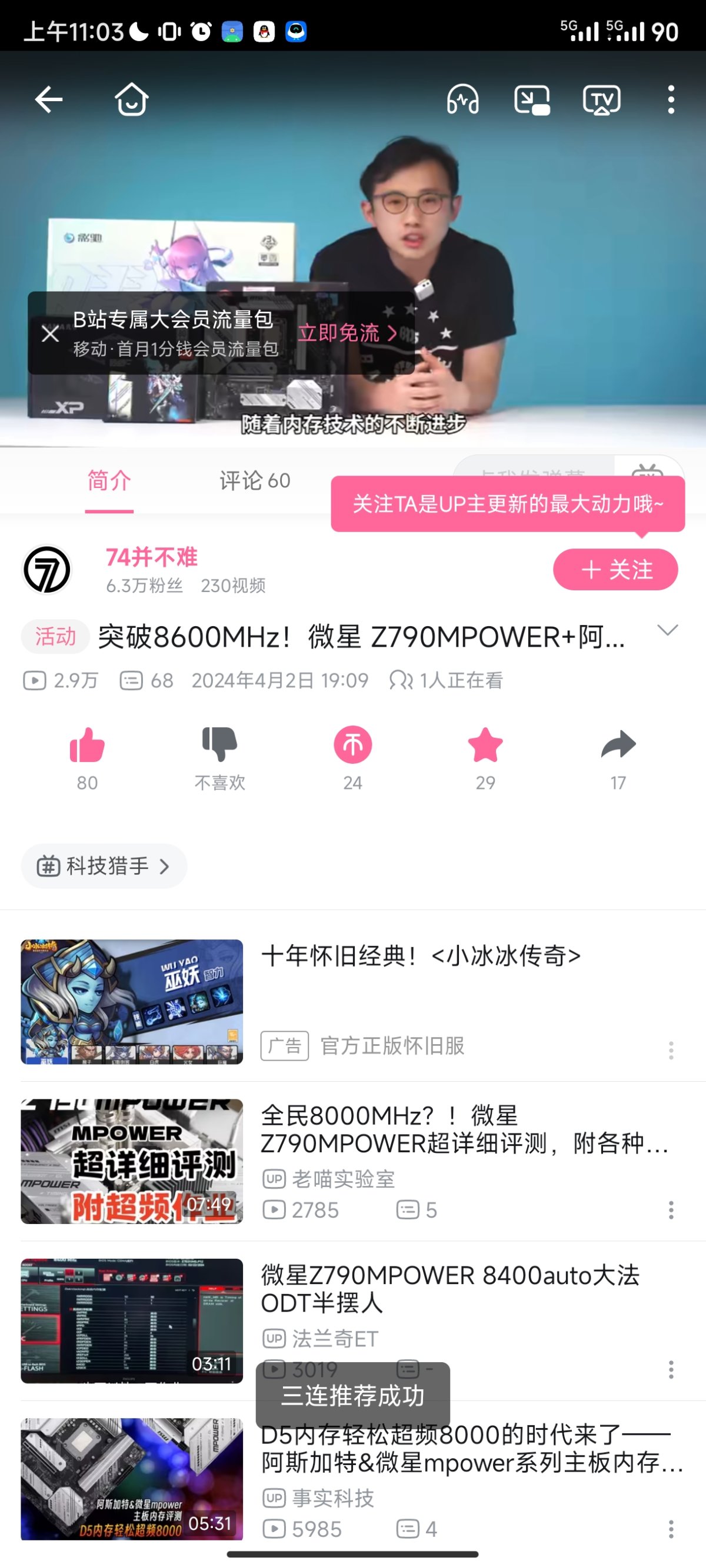
Task: Tap the home icon above the video
Action: pos(132,99)
